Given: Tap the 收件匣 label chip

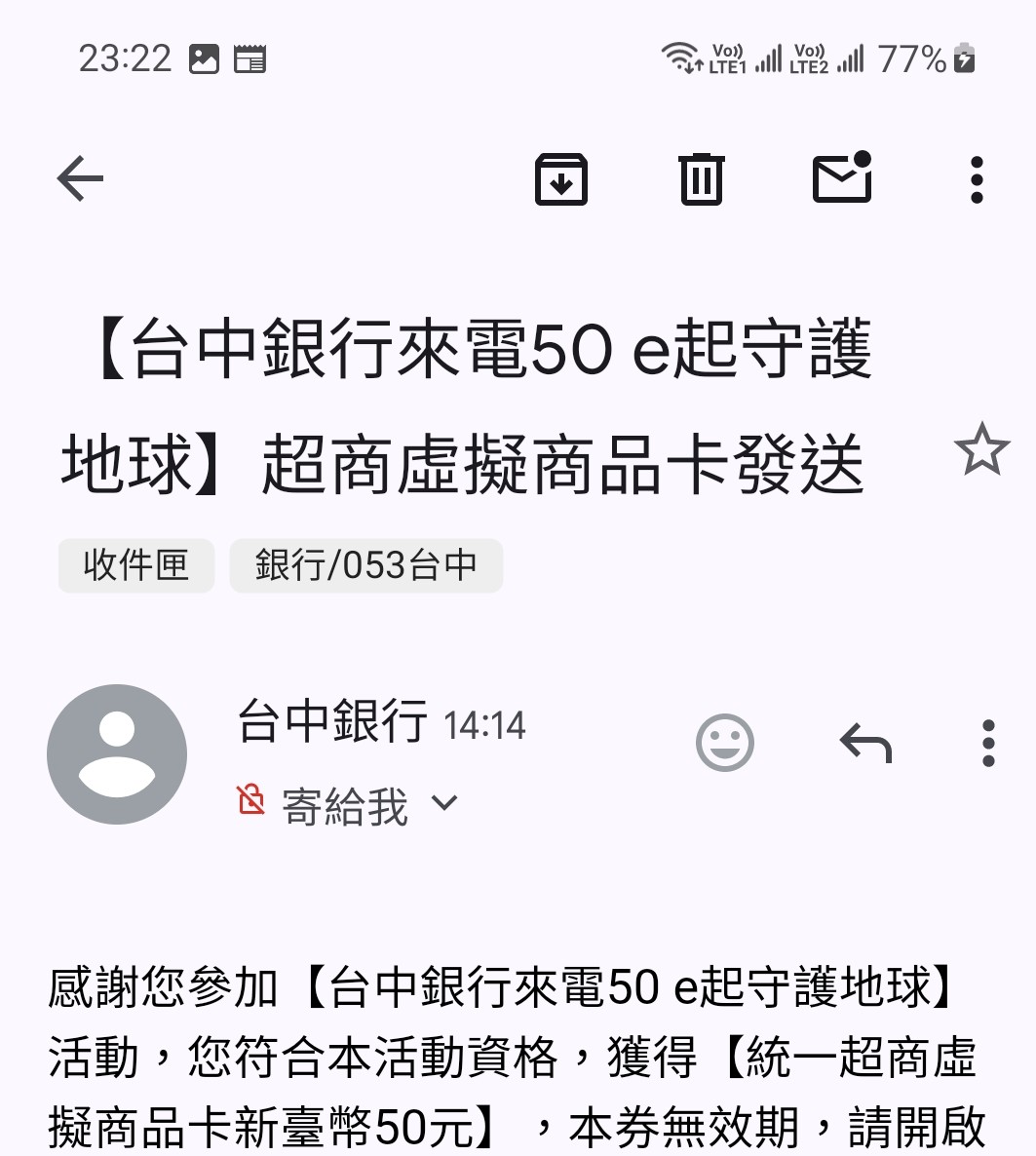Looking at the screenshot, I should (x=136, y=565).
